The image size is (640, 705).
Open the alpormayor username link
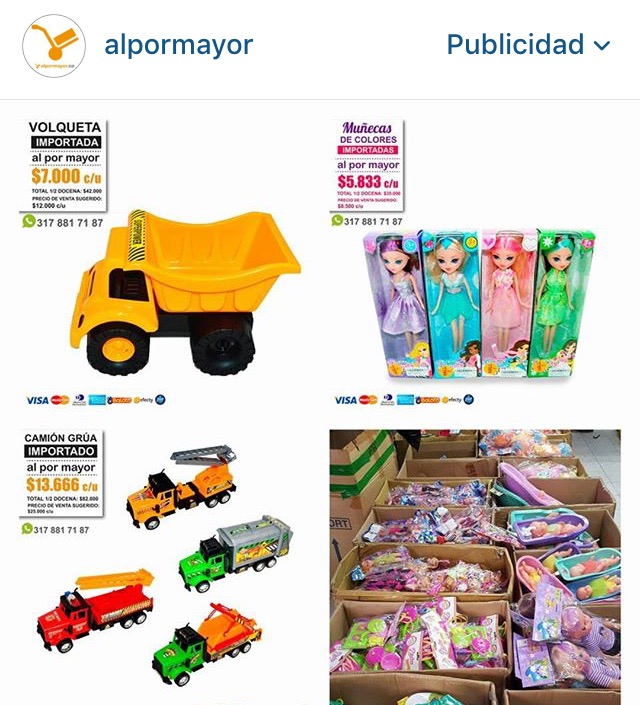[x=179, y=45]
